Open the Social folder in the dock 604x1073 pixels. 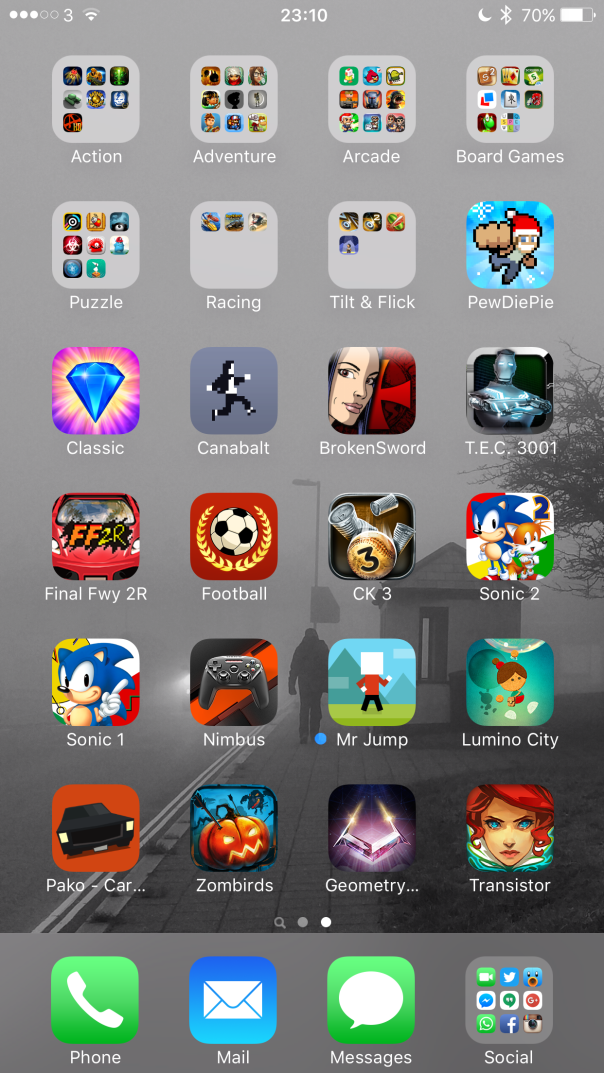click(510, 1001)
